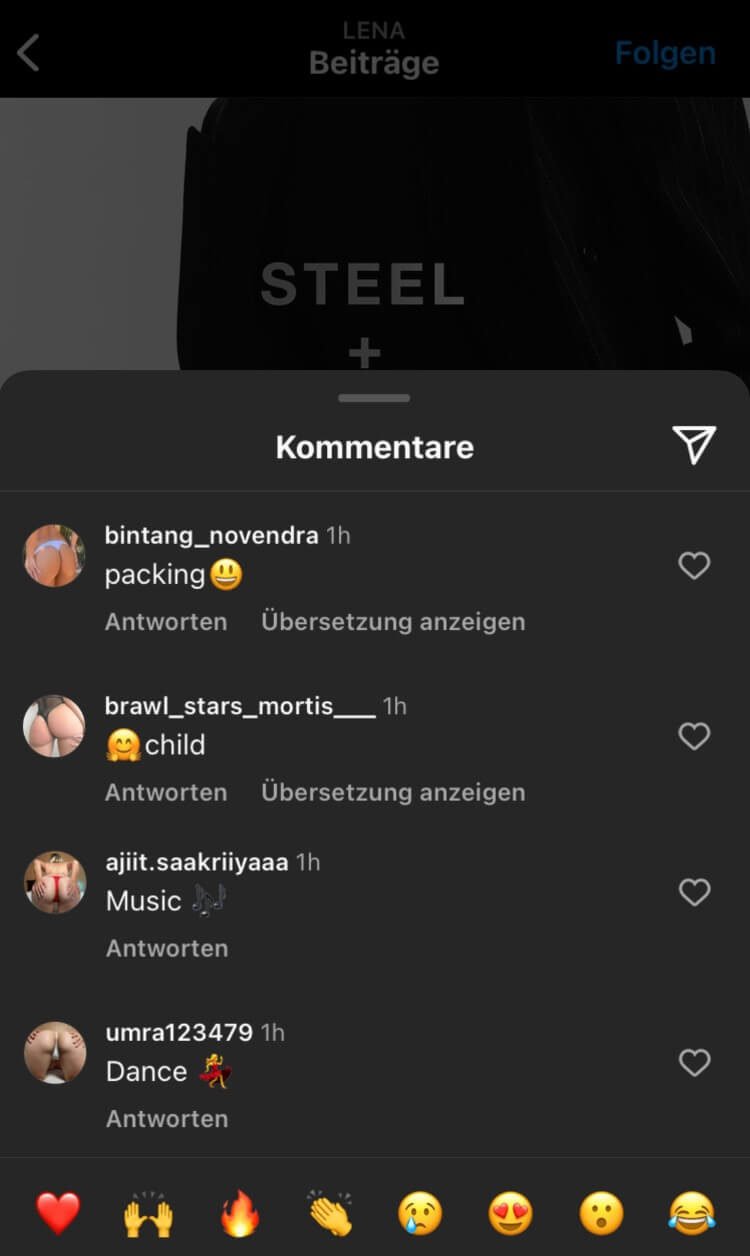
Task: Tap Folgen to follow this account
Action: pyautogui.click(x=665, y=53)
